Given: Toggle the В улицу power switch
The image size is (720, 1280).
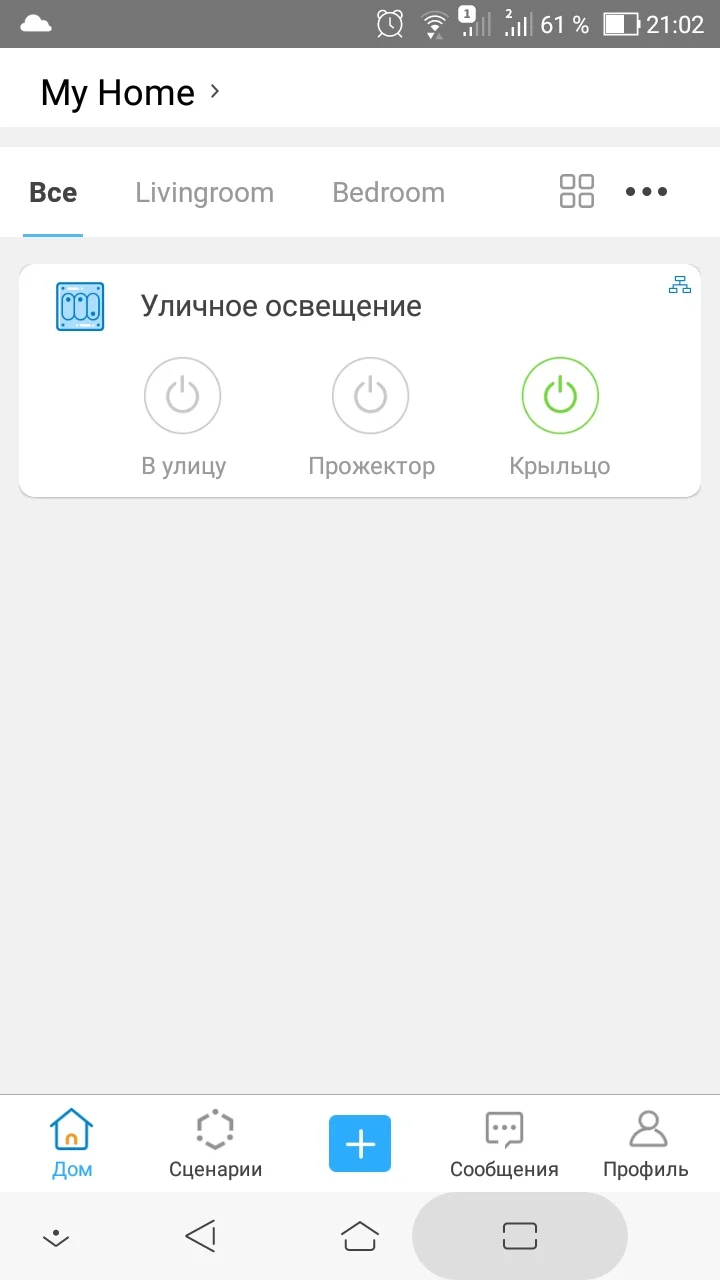Looking at the screenshot, I should click(x=182, y=397).
